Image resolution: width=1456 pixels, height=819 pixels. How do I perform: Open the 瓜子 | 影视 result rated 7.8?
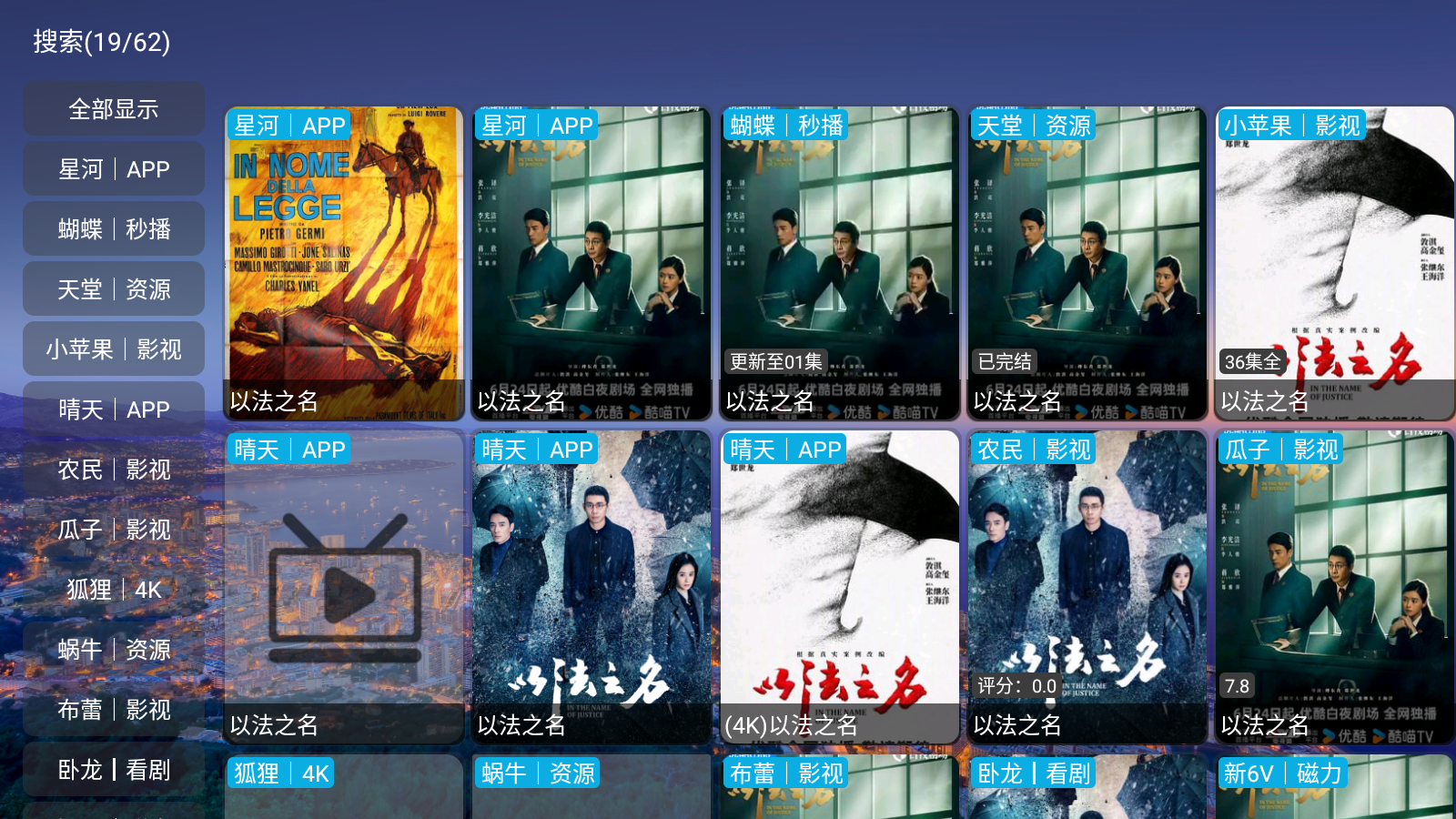[1334, 588]
